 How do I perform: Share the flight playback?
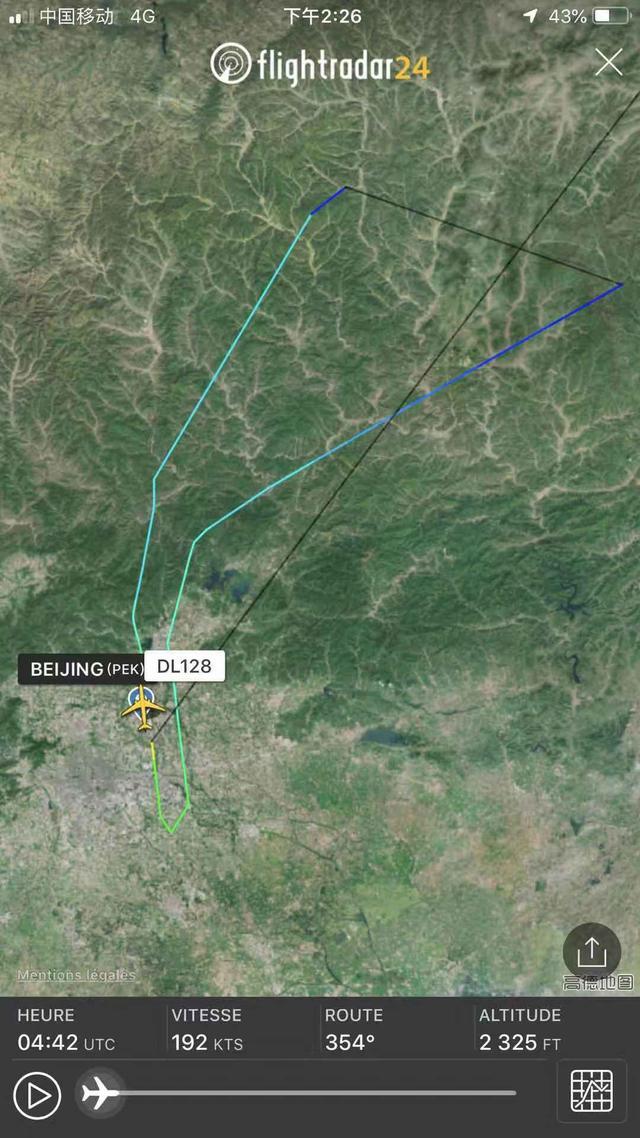point(591,951)
